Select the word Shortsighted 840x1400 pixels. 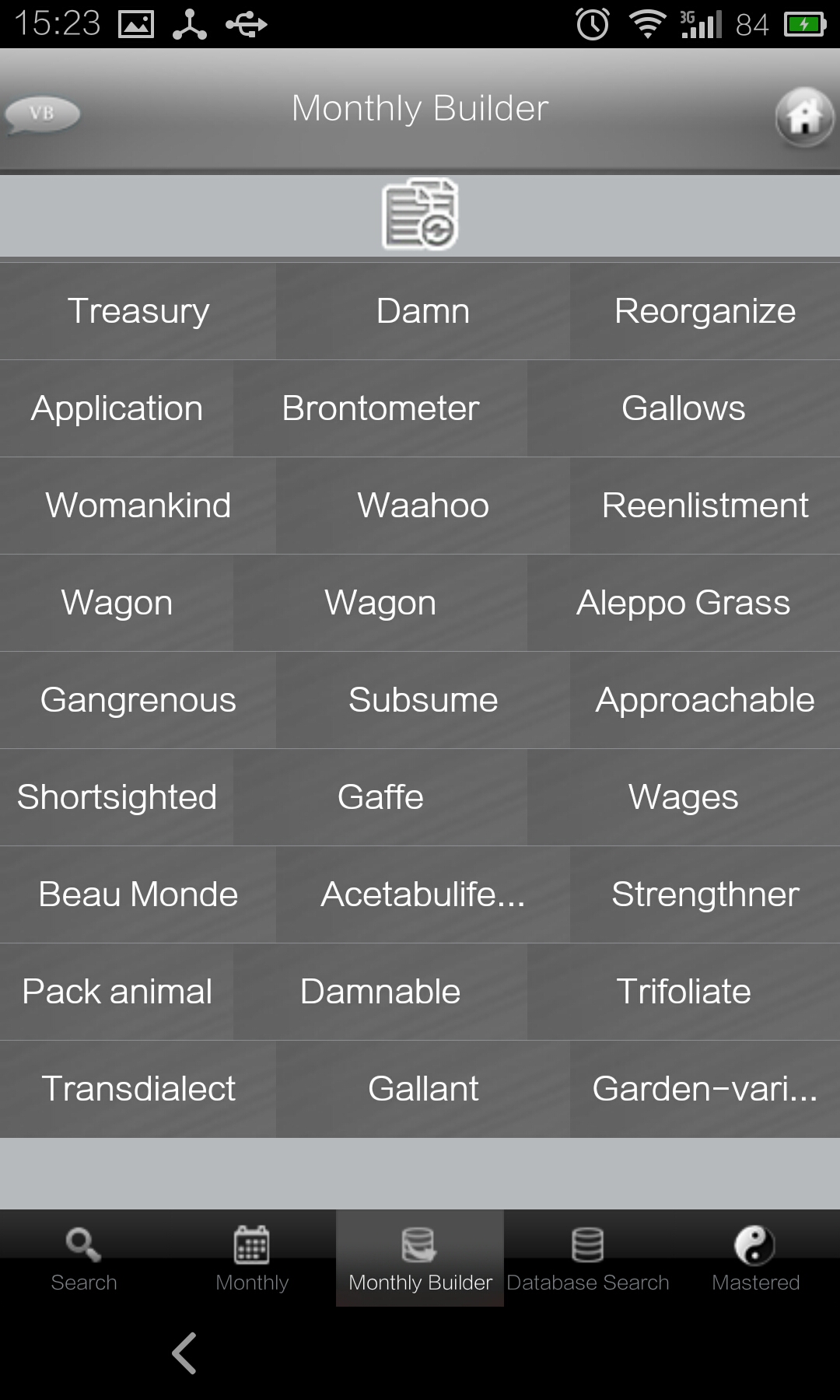tap(117, 797)
